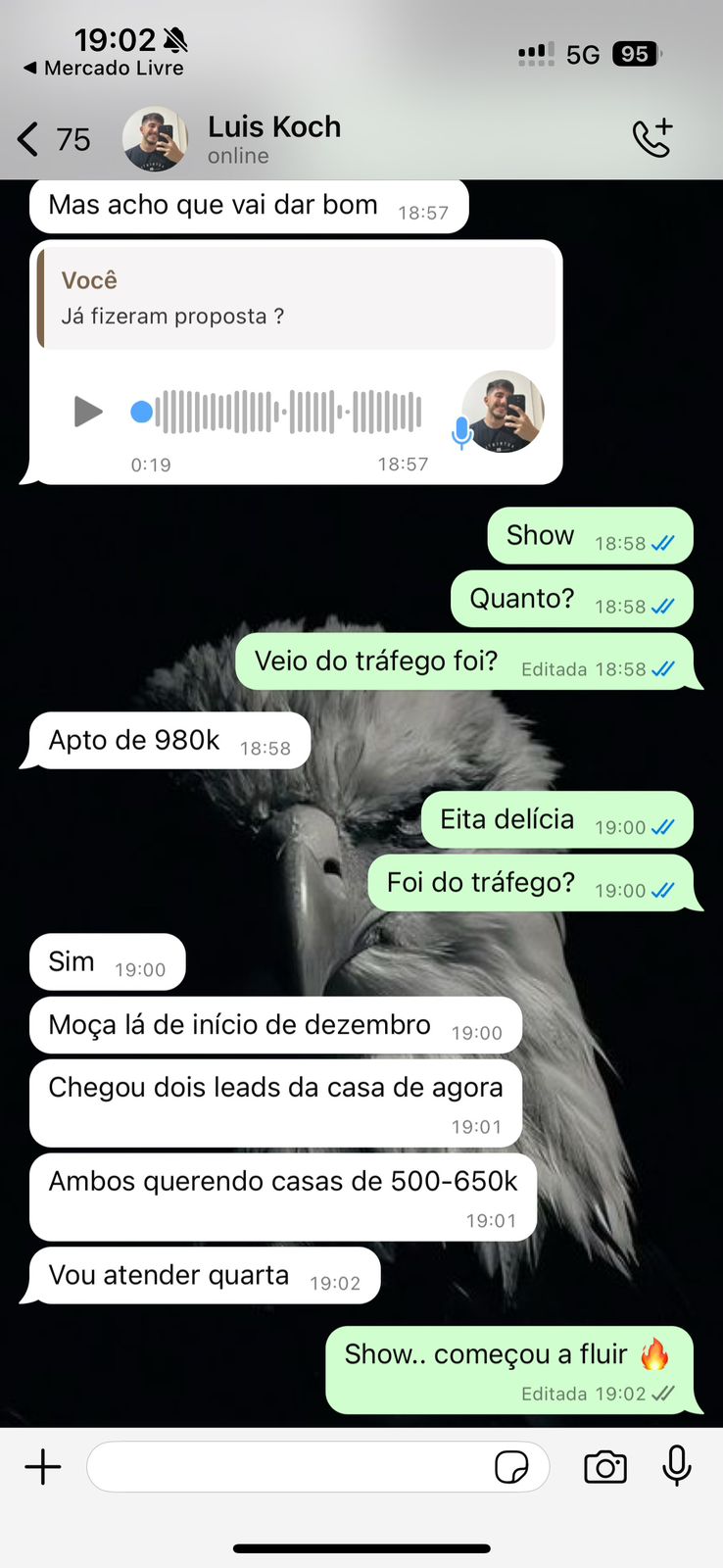
Task: Open the camera to take a photo
Action: point(605,1467)
